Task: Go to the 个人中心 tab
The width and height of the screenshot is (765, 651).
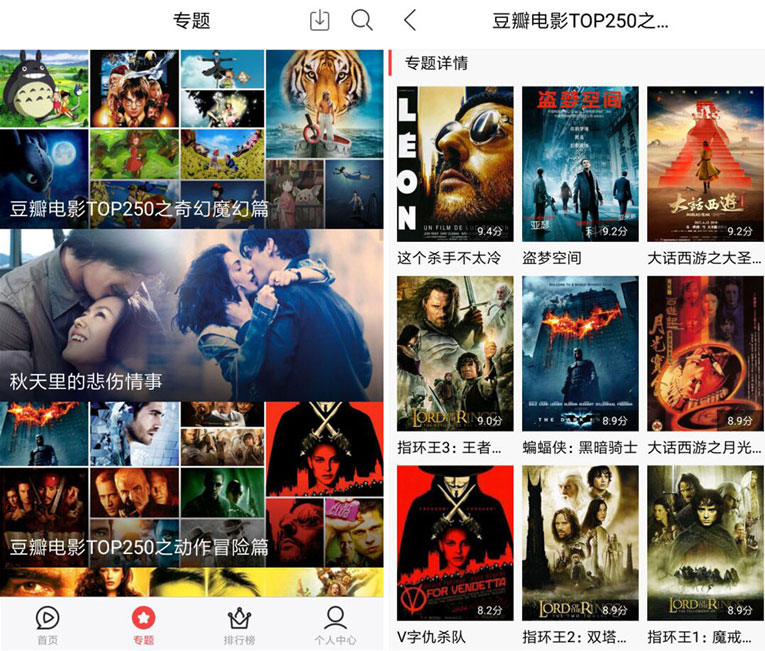Action: coord(335,625)
